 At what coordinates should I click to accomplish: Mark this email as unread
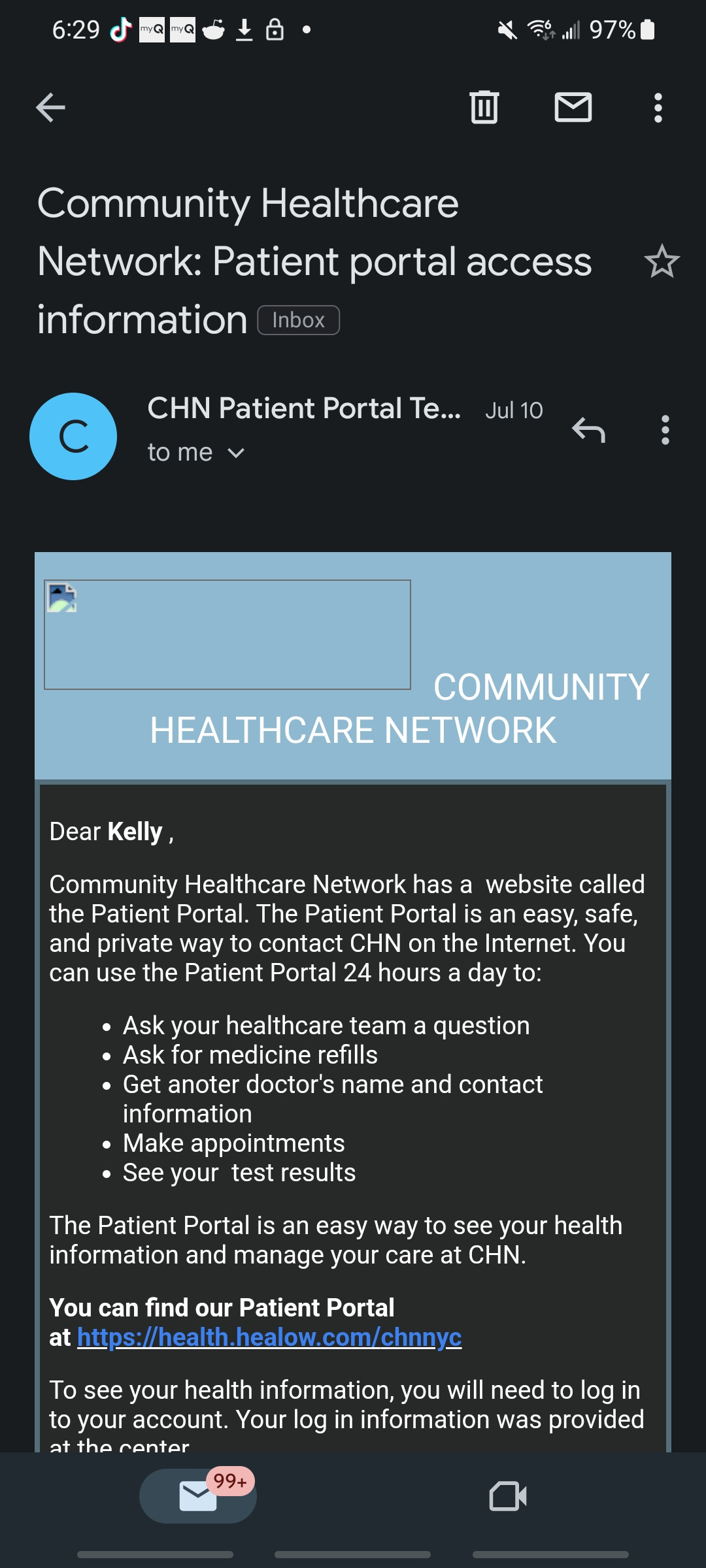[573, 107]
